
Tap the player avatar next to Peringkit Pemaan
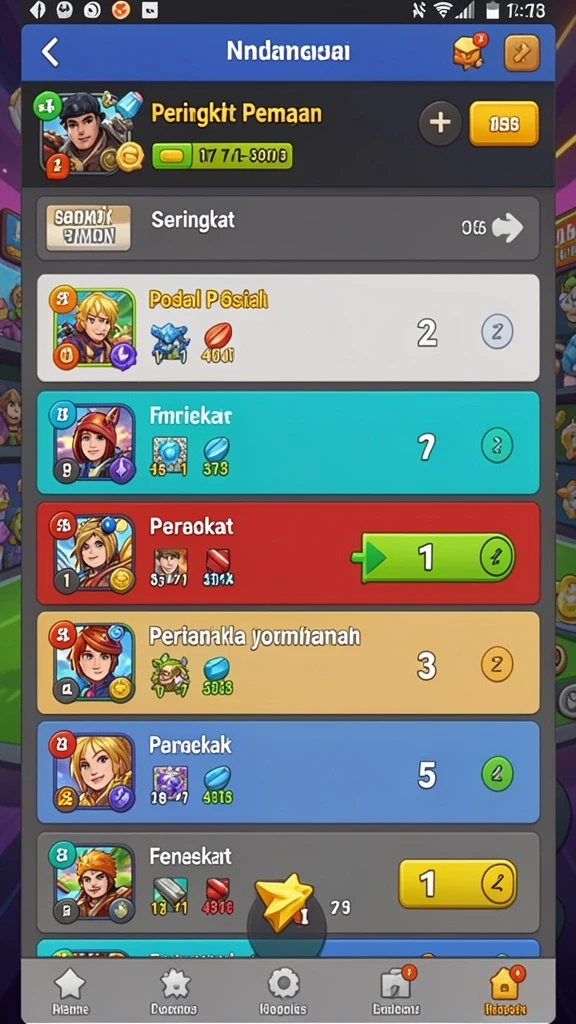click(x=88, y=133)
